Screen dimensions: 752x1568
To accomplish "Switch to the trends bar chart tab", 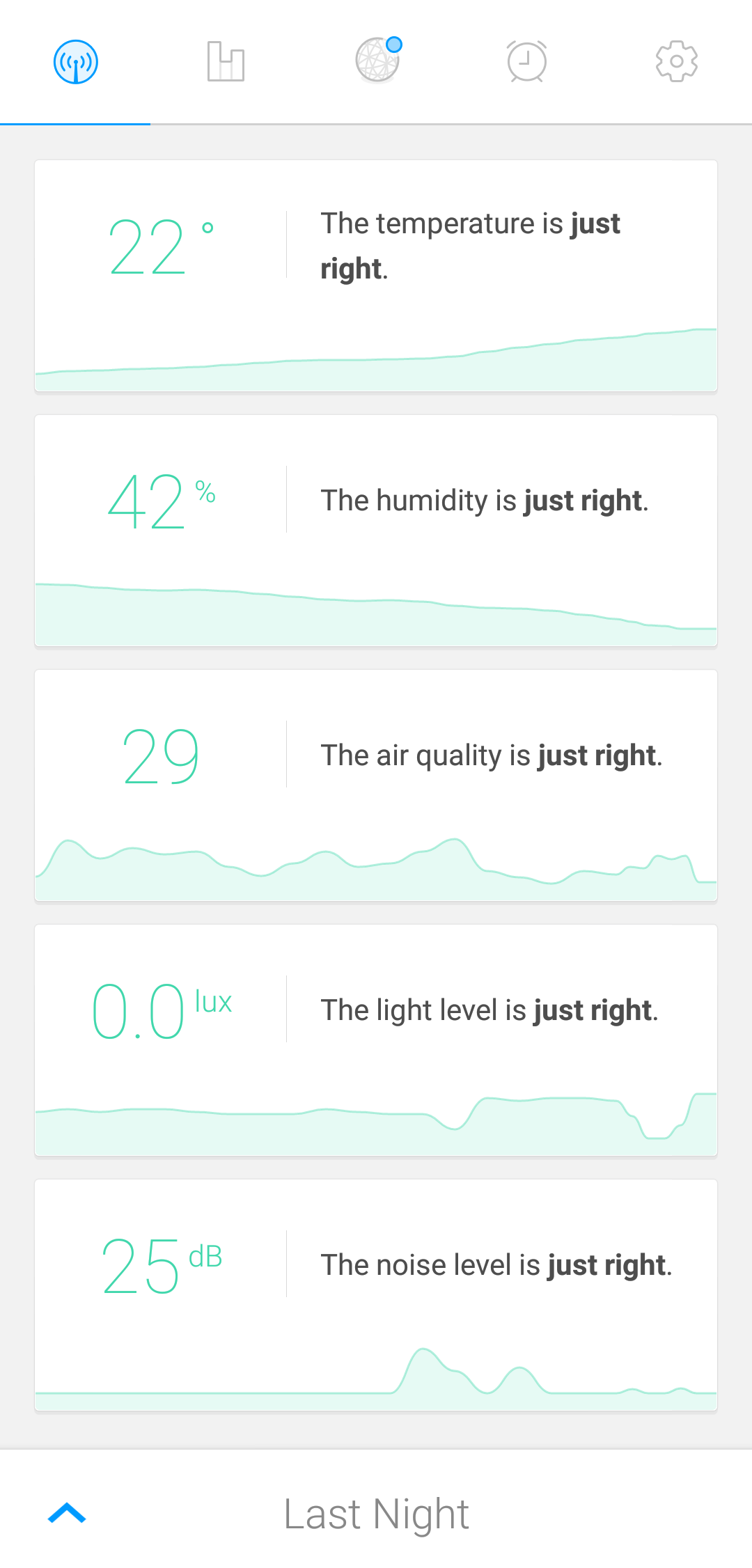I will pyautogui.click(x=226, y=62).
